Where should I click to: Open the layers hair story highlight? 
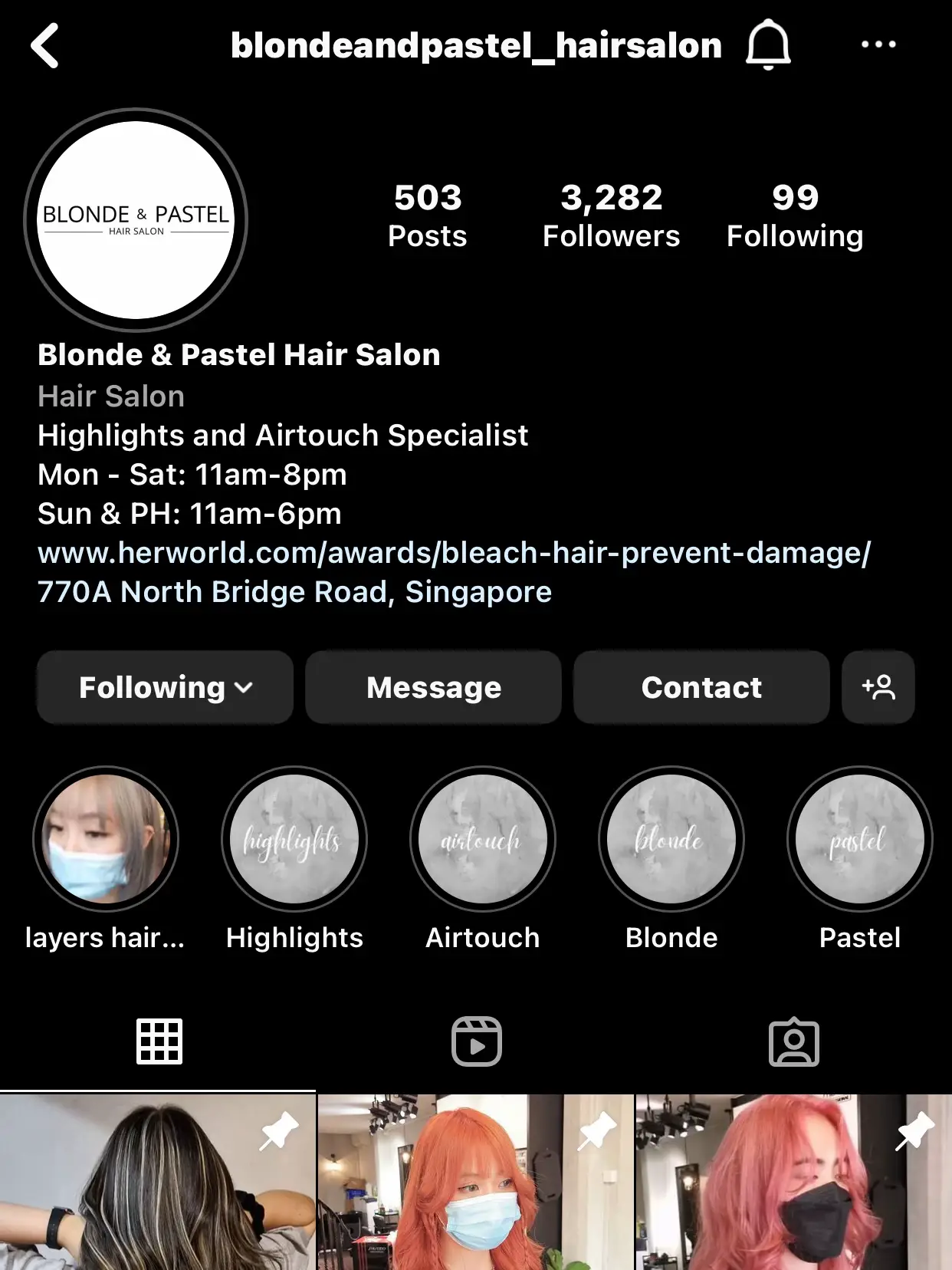[106, 839]
